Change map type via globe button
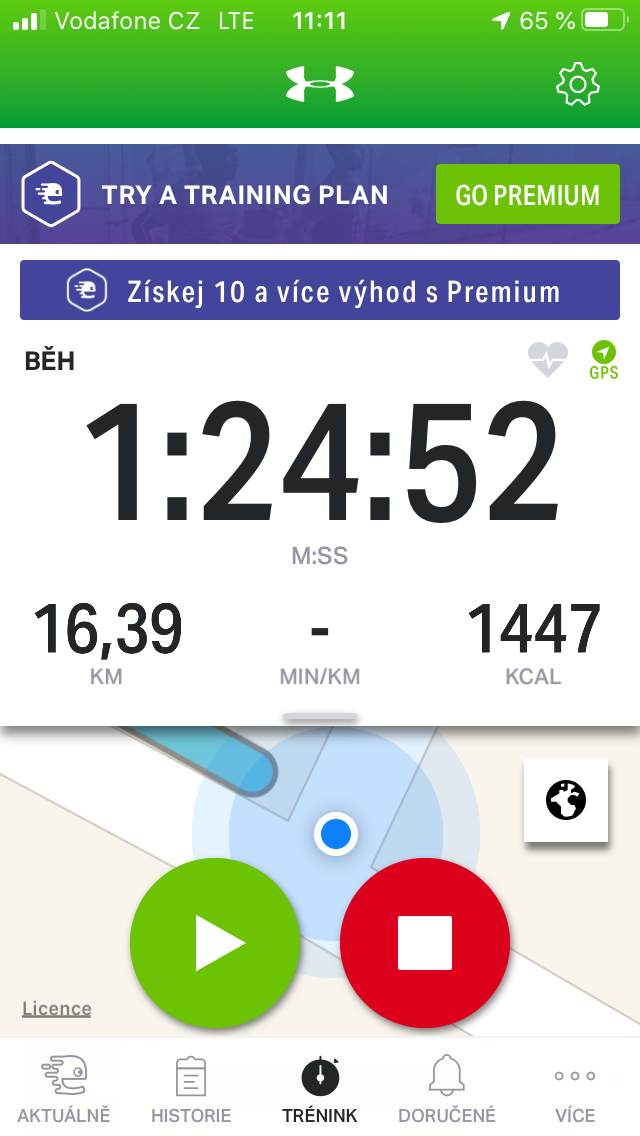The image size is (640, 1136). 566,800
